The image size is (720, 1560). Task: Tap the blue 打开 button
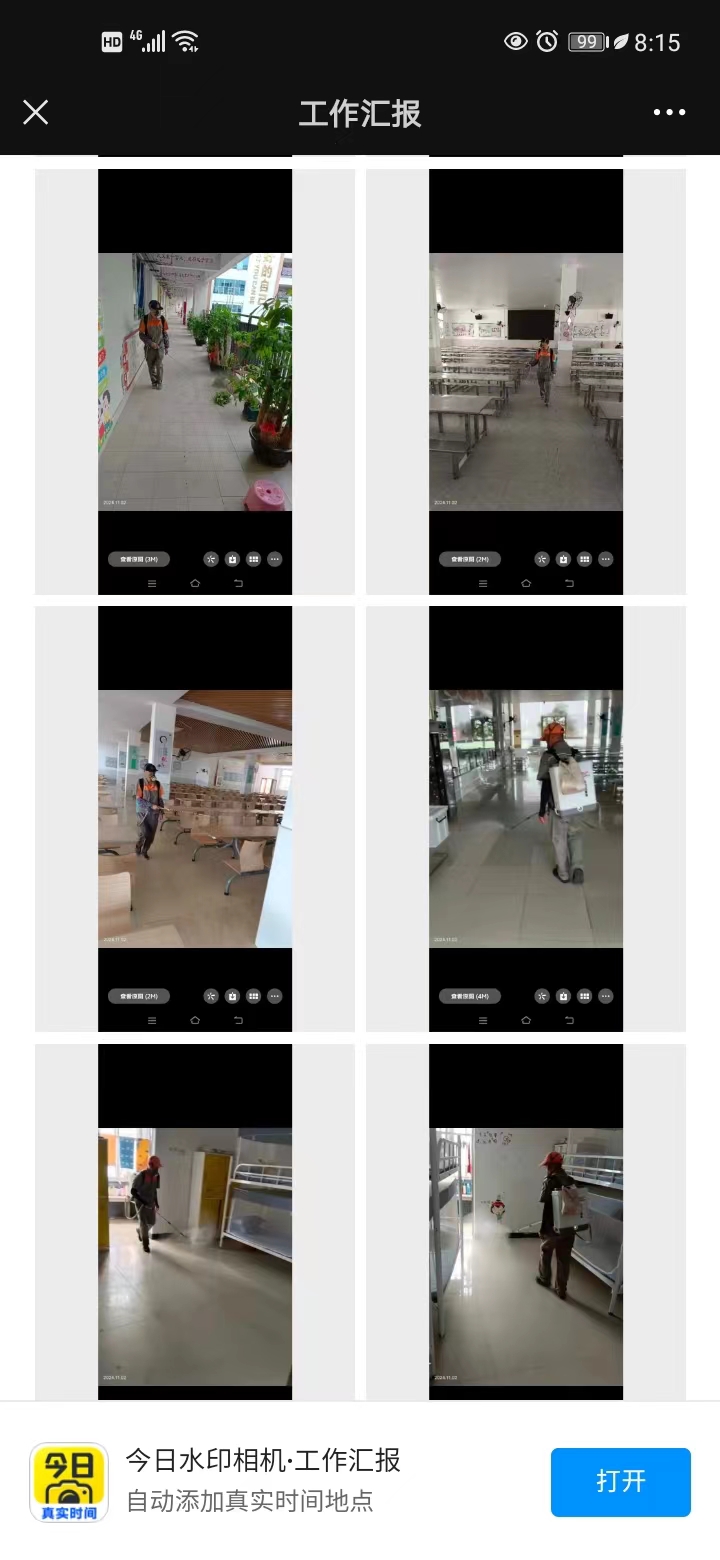(620, 1481)
